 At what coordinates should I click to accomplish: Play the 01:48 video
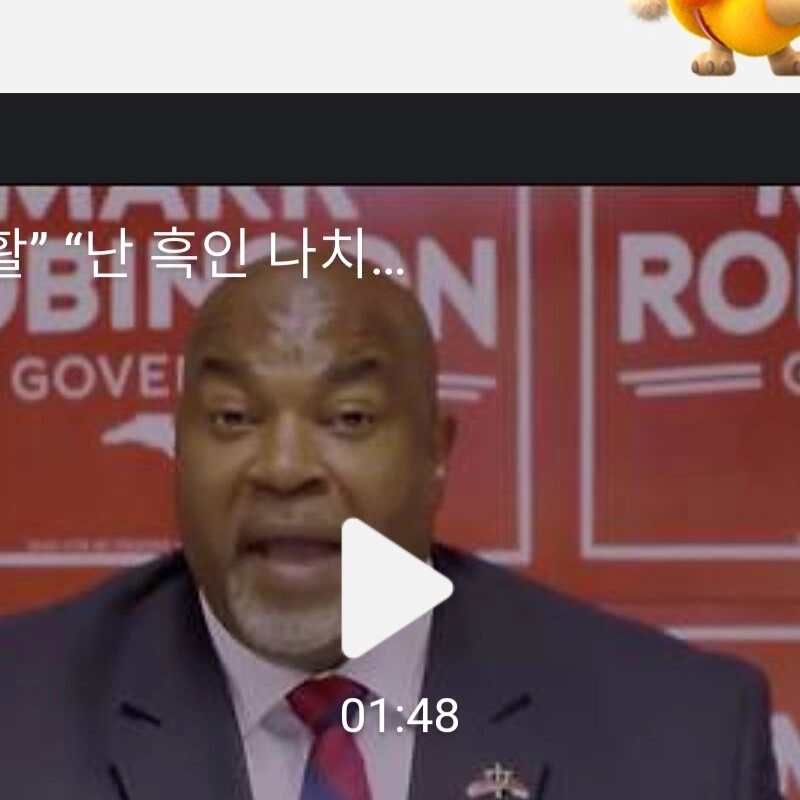(x=392, y=588)
